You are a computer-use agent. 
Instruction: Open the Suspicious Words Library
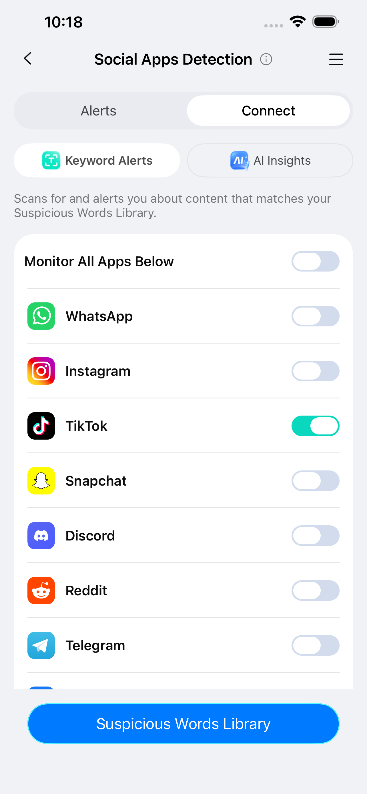[x=183, y=724]
